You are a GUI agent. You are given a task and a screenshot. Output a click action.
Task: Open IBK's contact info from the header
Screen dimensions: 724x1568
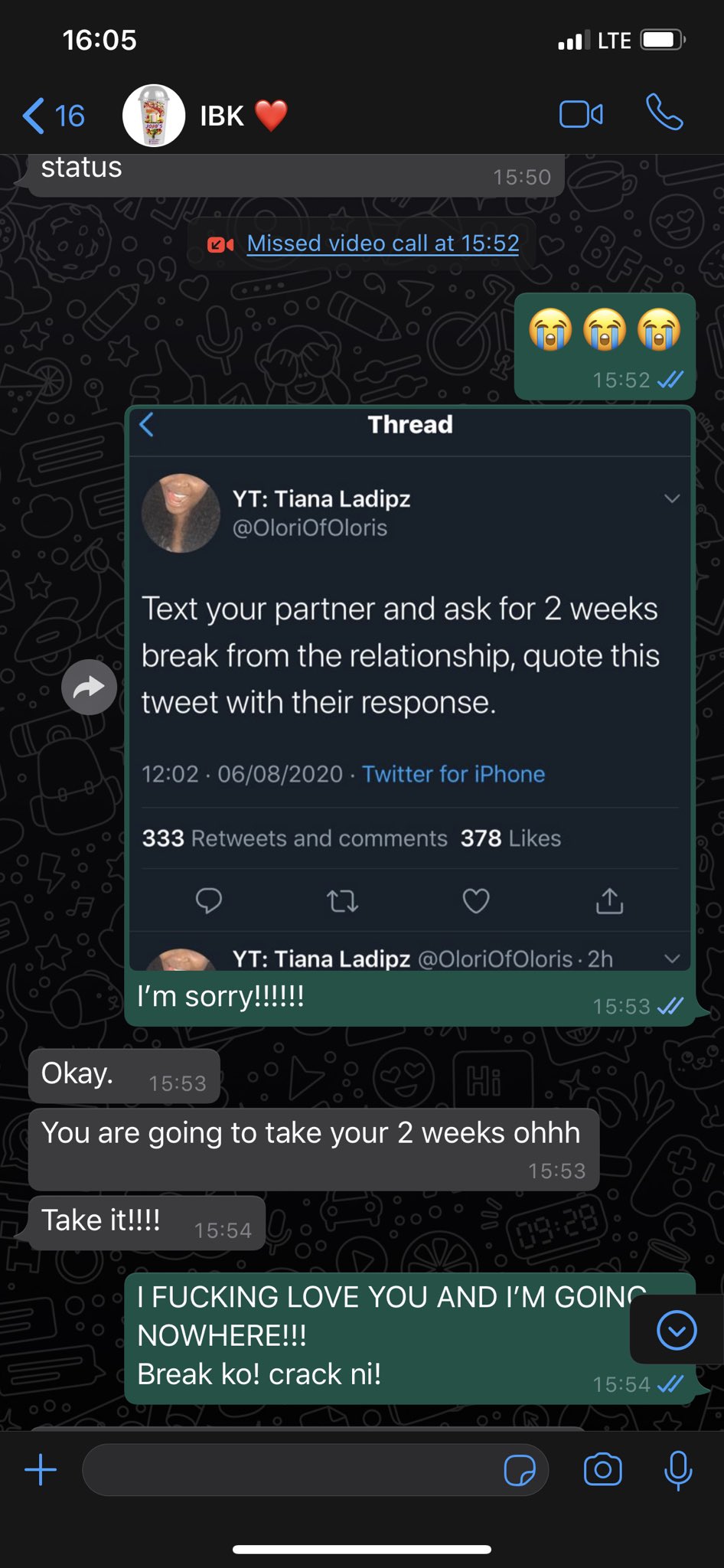pyautogui.click(x=206, y=116)
